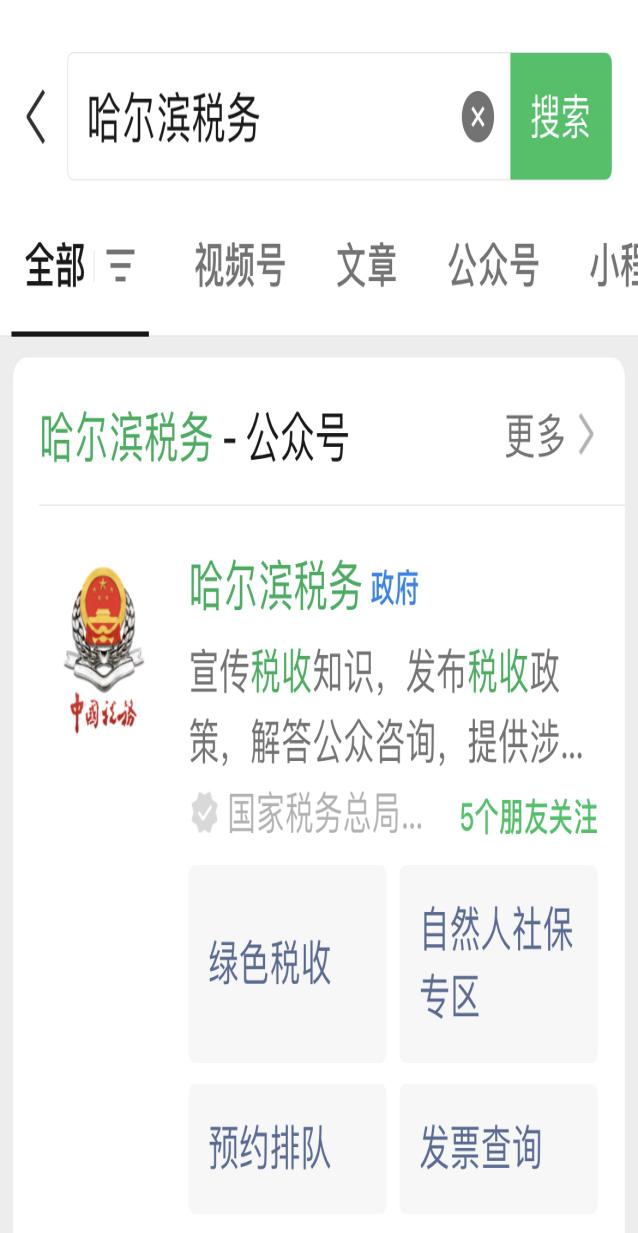Open 自然人社保专区

499,964
